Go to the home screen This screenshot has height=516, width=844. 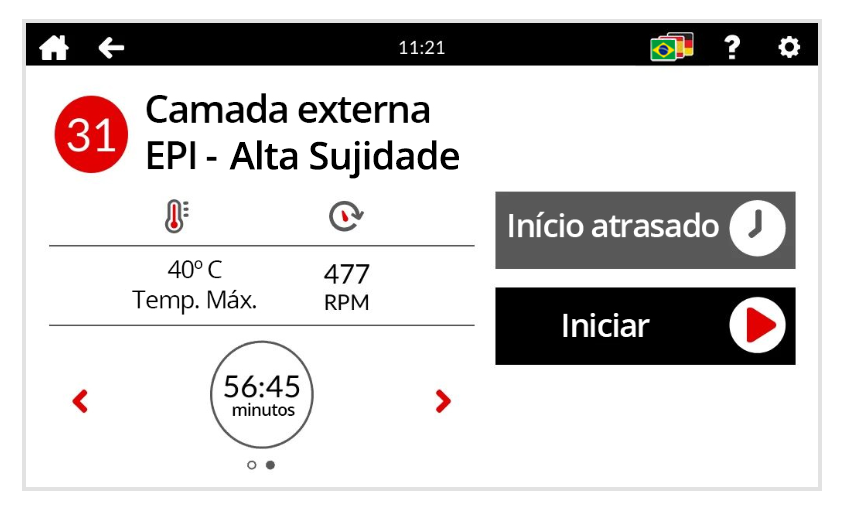(x=54, y=47)
